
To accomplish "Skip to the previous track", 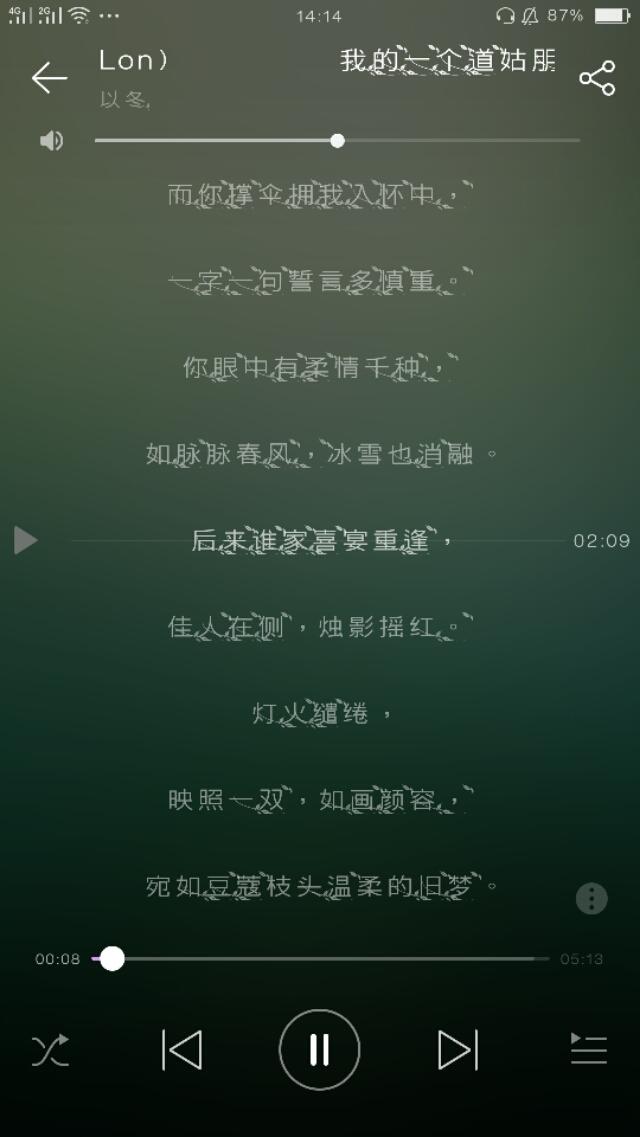I will (182, 1050).
